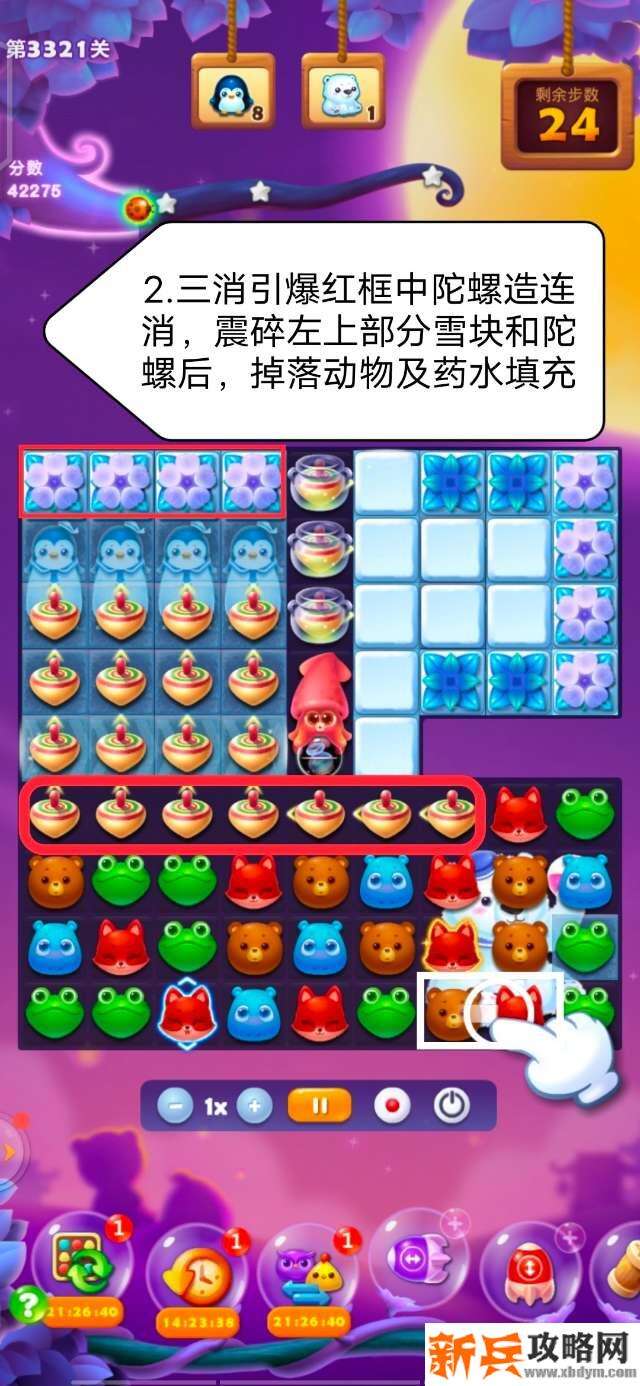Expand the side panel arrow at the left edge
The height and width of the screenshot is (1386, 640).
coord(8,1152)
